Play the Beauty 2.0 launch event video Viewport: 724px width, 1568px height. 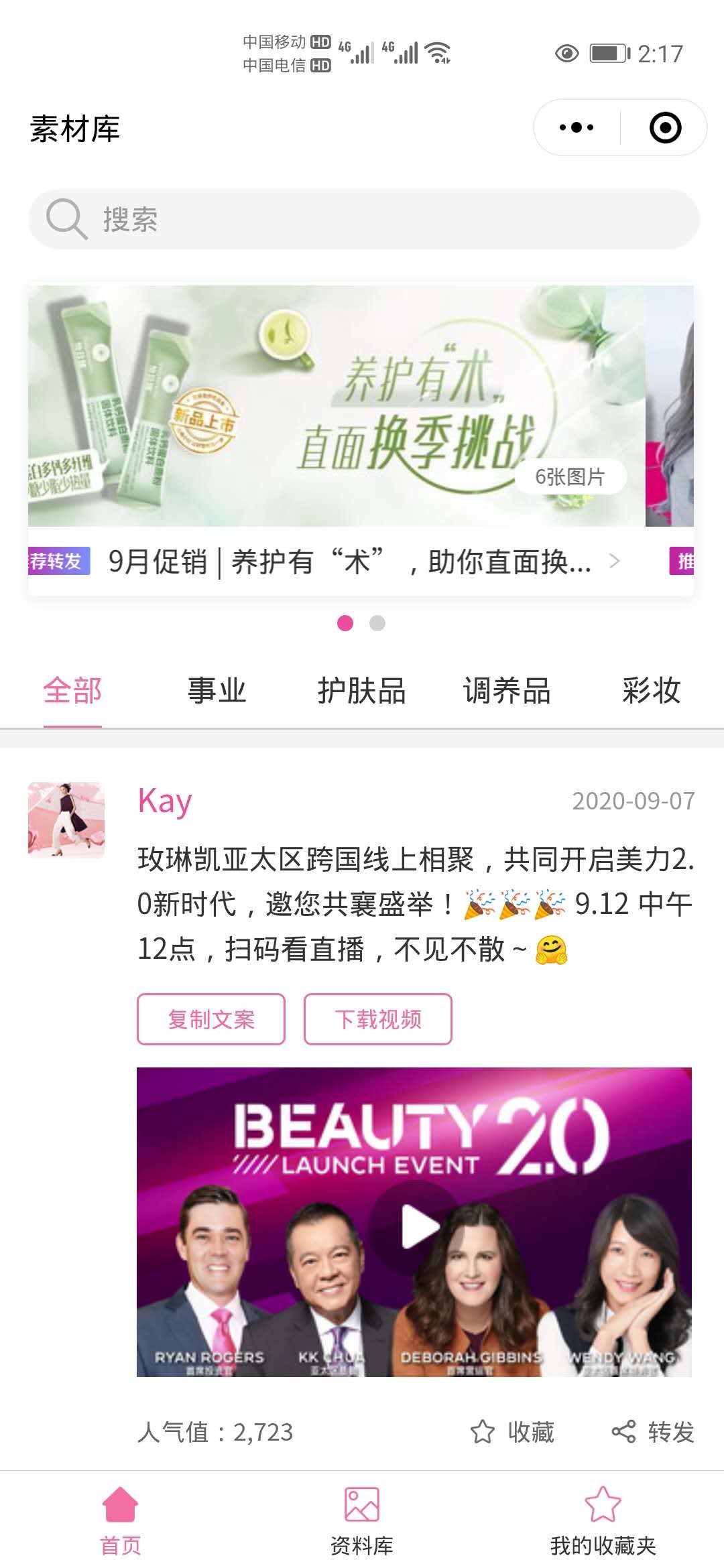point(416,1226)
